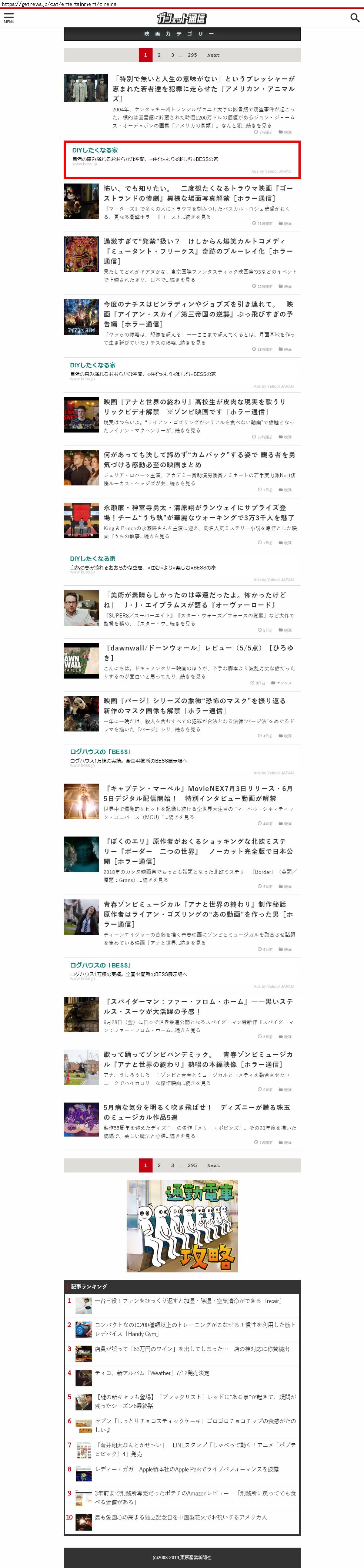
Task: Open the ミュータント・フリークス Blu-ray article
Action: pyautogui.click(x=198, y=251)
